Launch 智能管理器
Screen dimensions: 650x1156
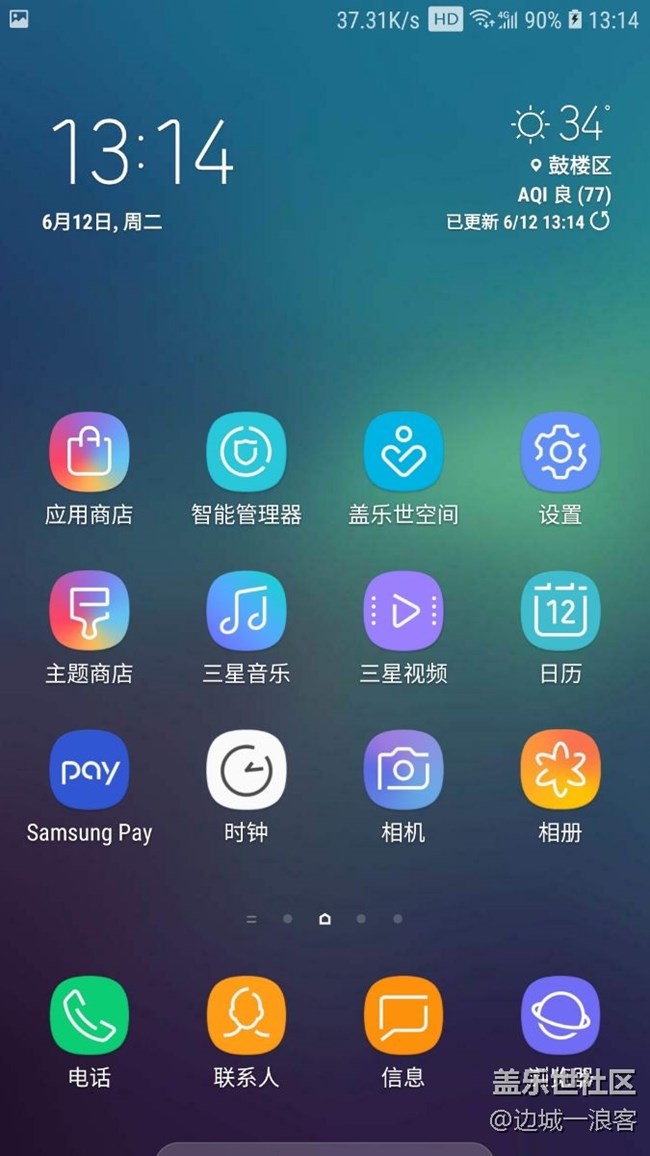(x=246, y=452)
